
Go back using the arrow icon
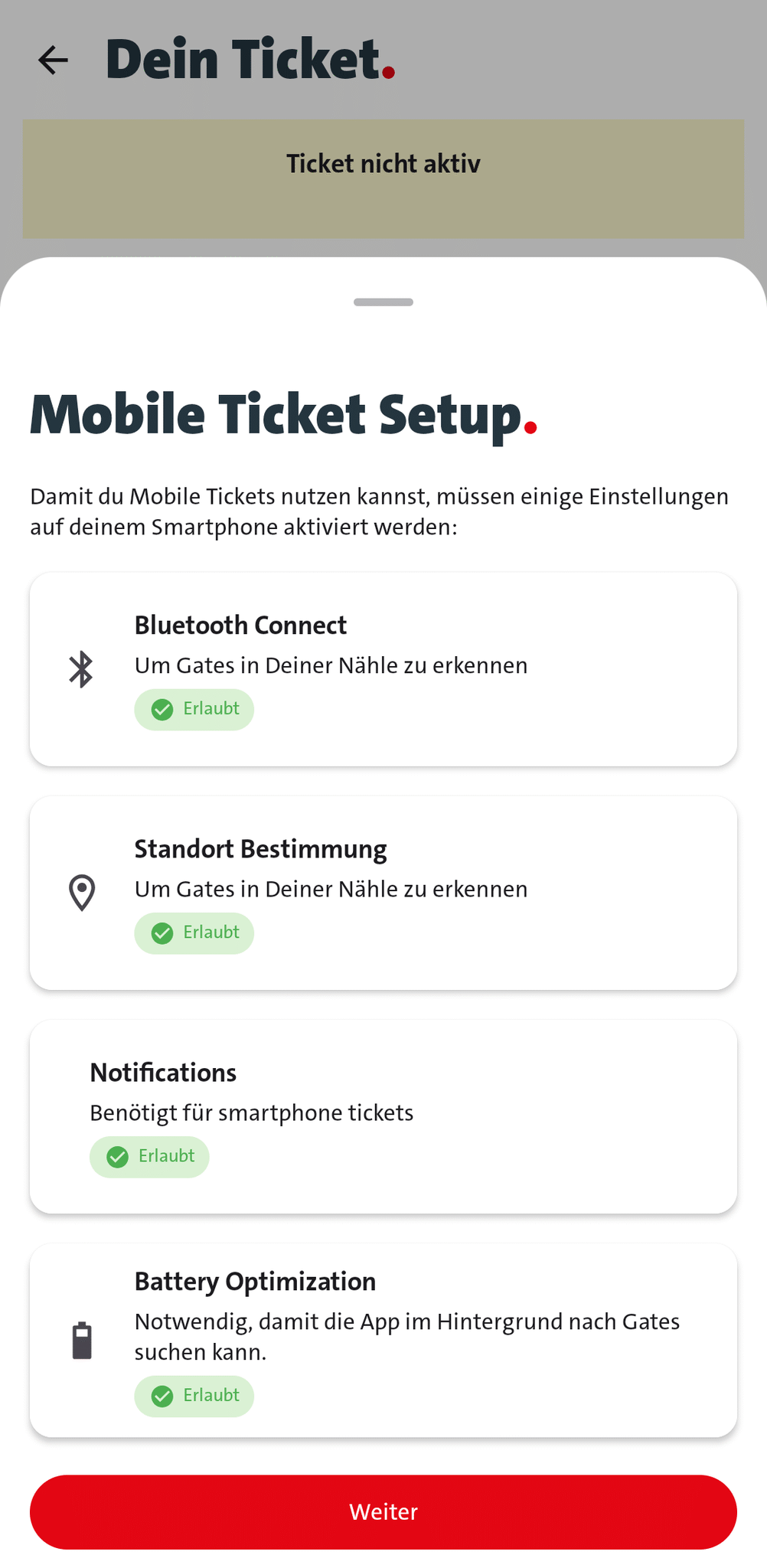[53, 60]
